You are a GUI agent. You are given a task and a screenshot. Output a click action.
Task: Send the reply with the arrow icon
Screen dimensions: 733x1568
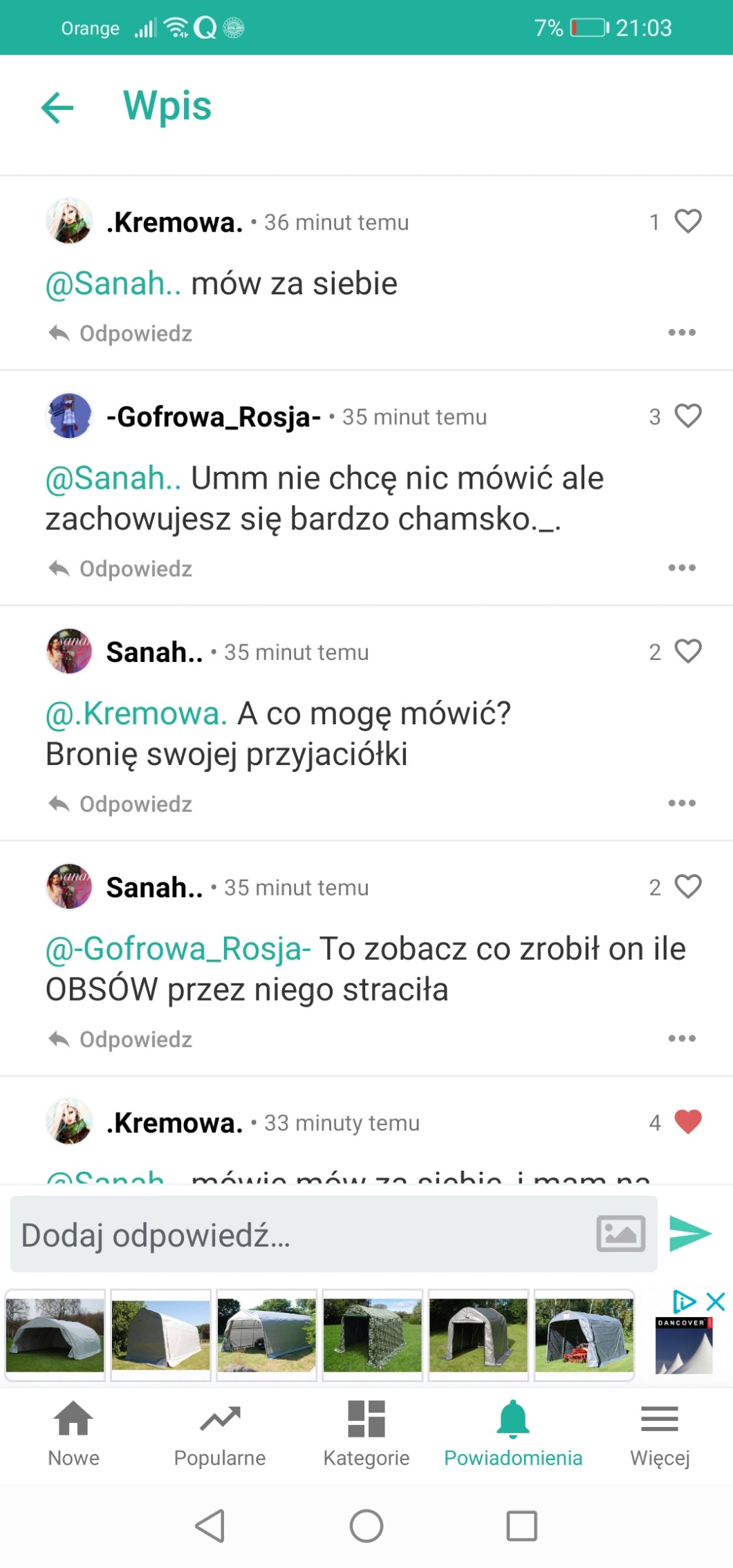pyautogui.click(x=690, y=1234)
